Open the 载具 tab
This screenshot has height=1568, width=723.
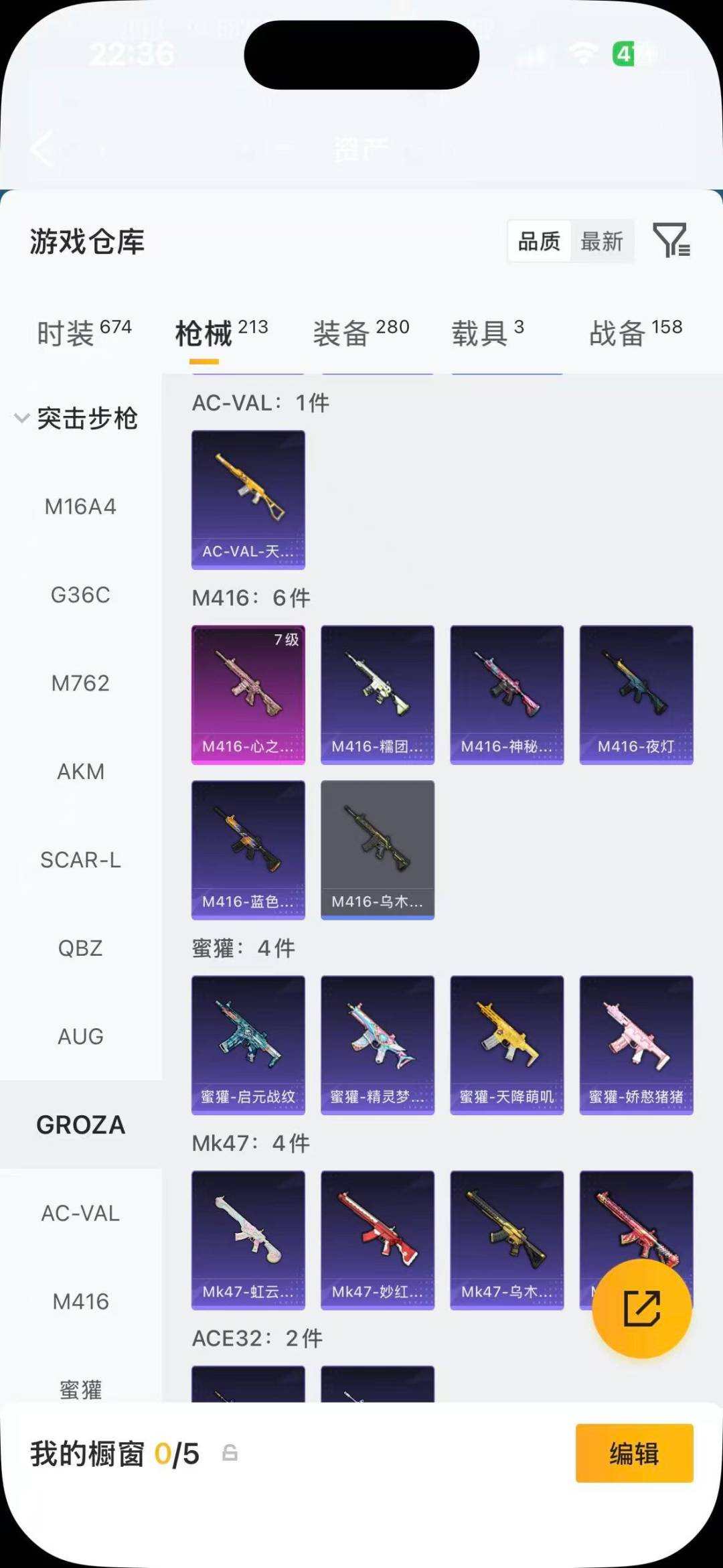coord(487,332)
